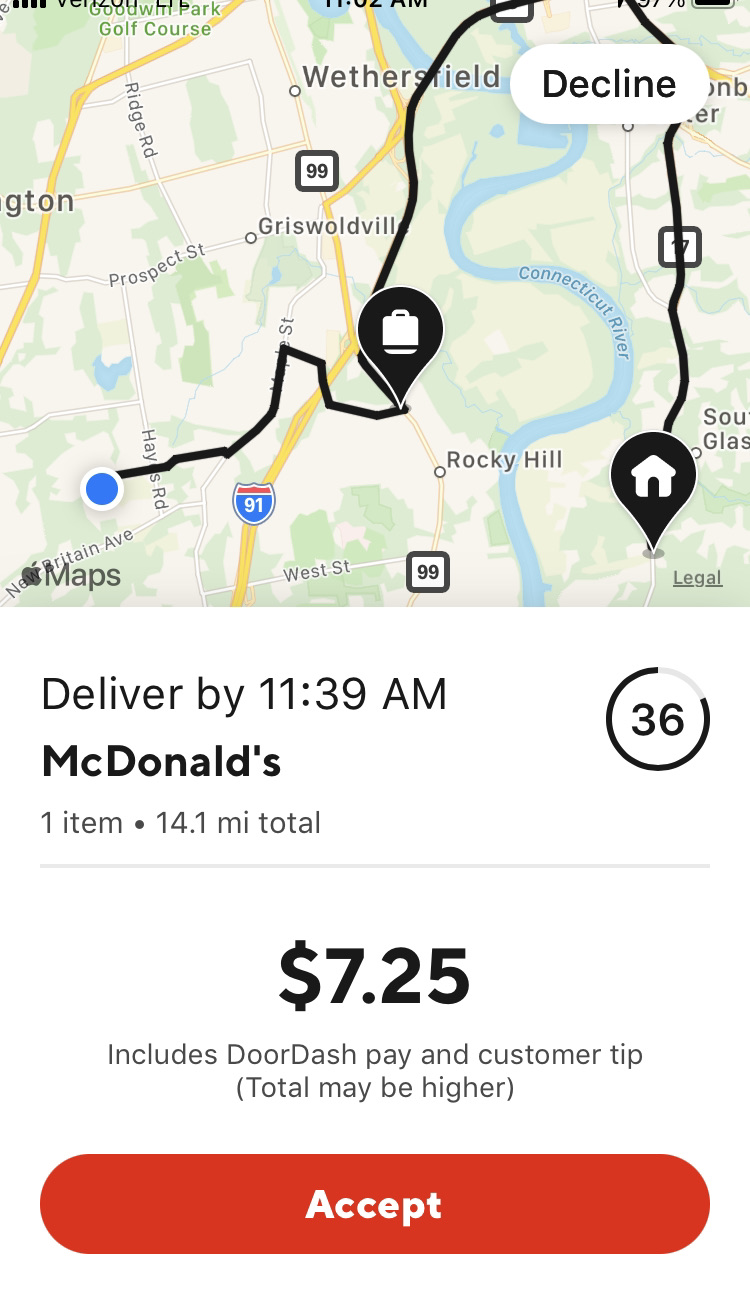Select the Apple Maps logo
Image resolution: width=750 pixels, height=1312 pixels.
(70, 574)
